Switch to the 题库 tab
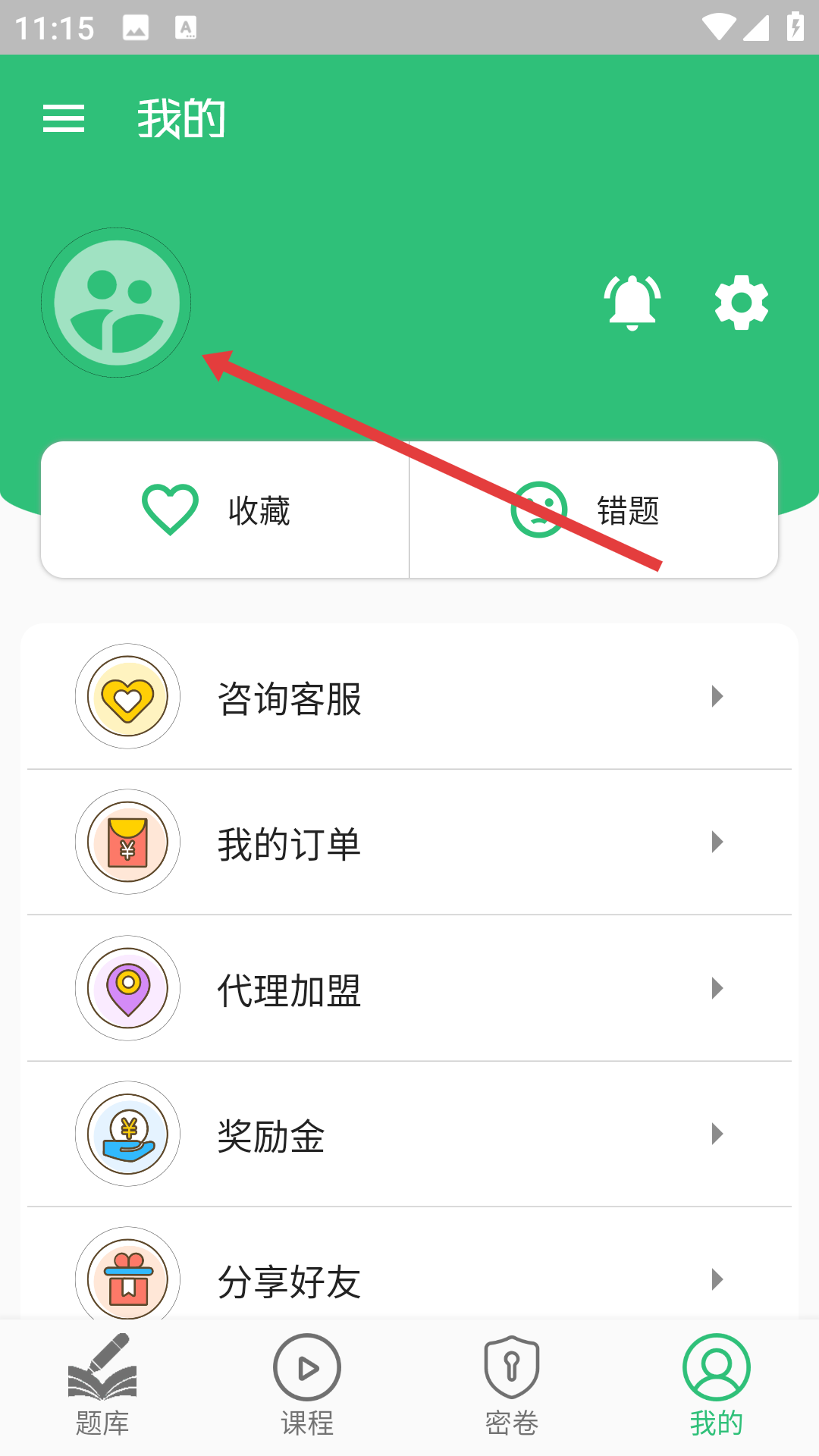The width and height of the screenshot is (819, 1456). point(102,1386)
